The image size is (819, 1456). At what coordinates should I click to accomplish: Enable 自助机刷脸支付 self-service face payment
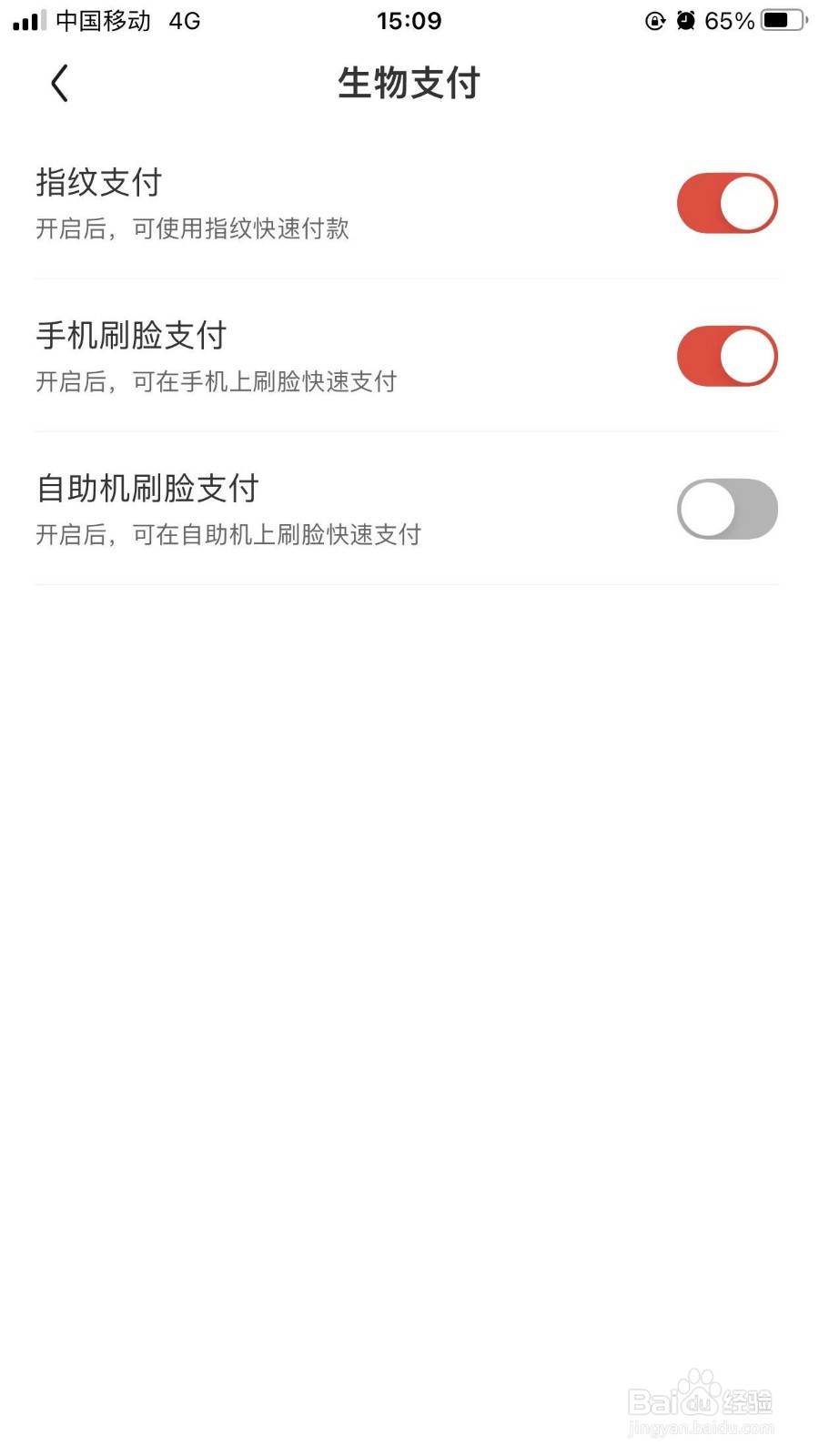point(726,509)
